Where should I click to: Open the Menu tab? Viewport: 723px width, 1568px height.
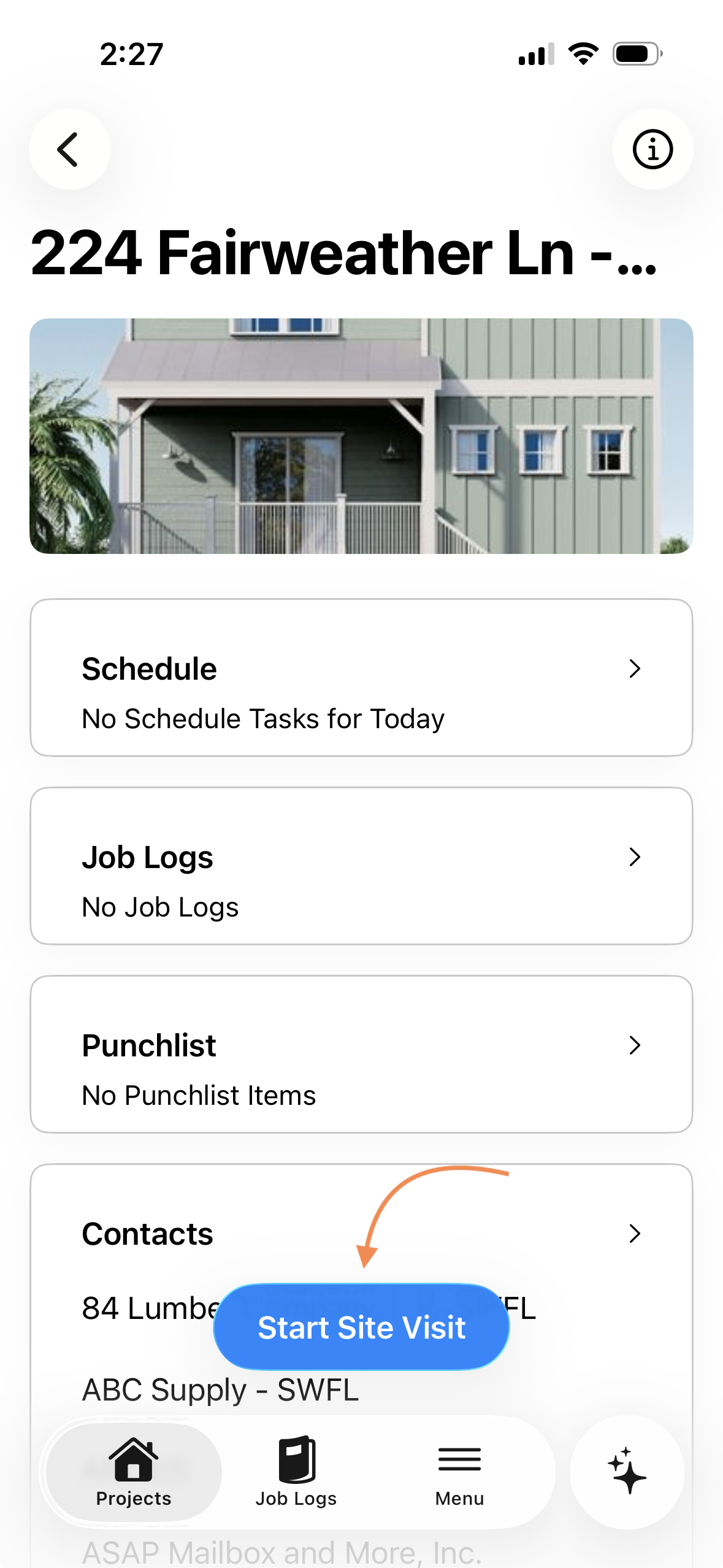point(459,1472)
